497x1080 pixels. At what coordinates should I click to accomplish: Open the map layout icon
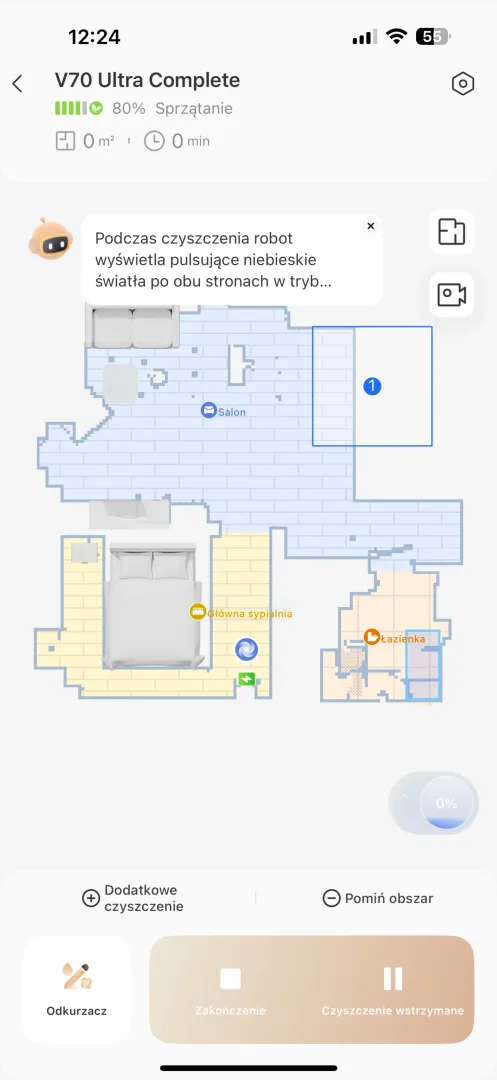pyautogui.click(x=452, y=232)
